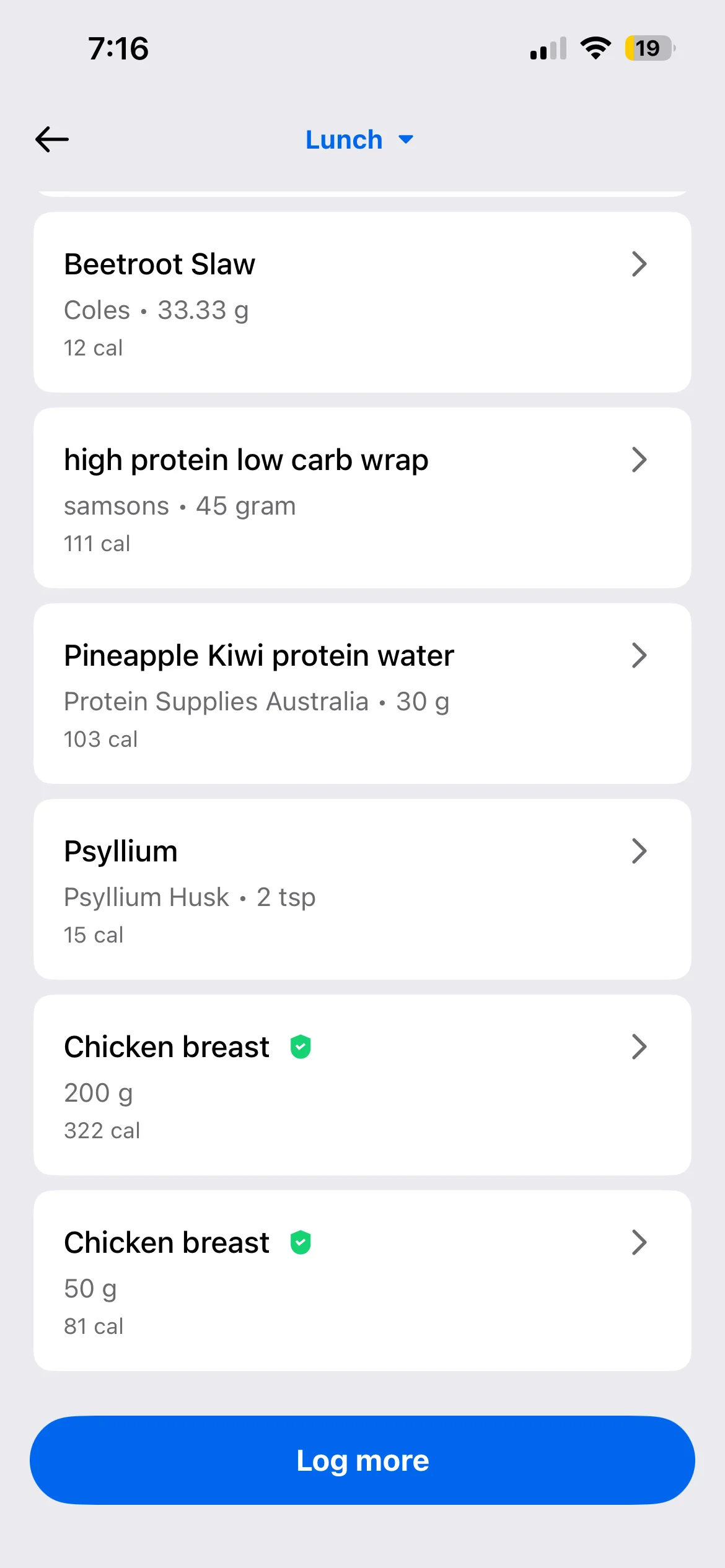Image resolution: width=725 pixels, height=1568 pixels.
Task: View high protein low carb wrap details
Action: pos(362,498)
